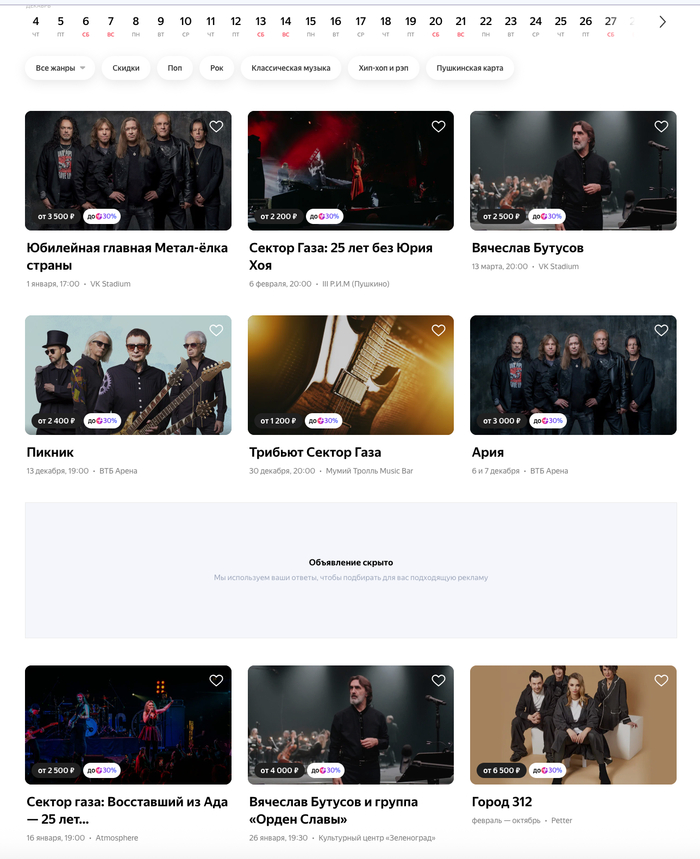Add Сектор Газа: 25 лет без Юрия Хоя to favorites
The image size is (700, 859).
click(x=438, y=127)
